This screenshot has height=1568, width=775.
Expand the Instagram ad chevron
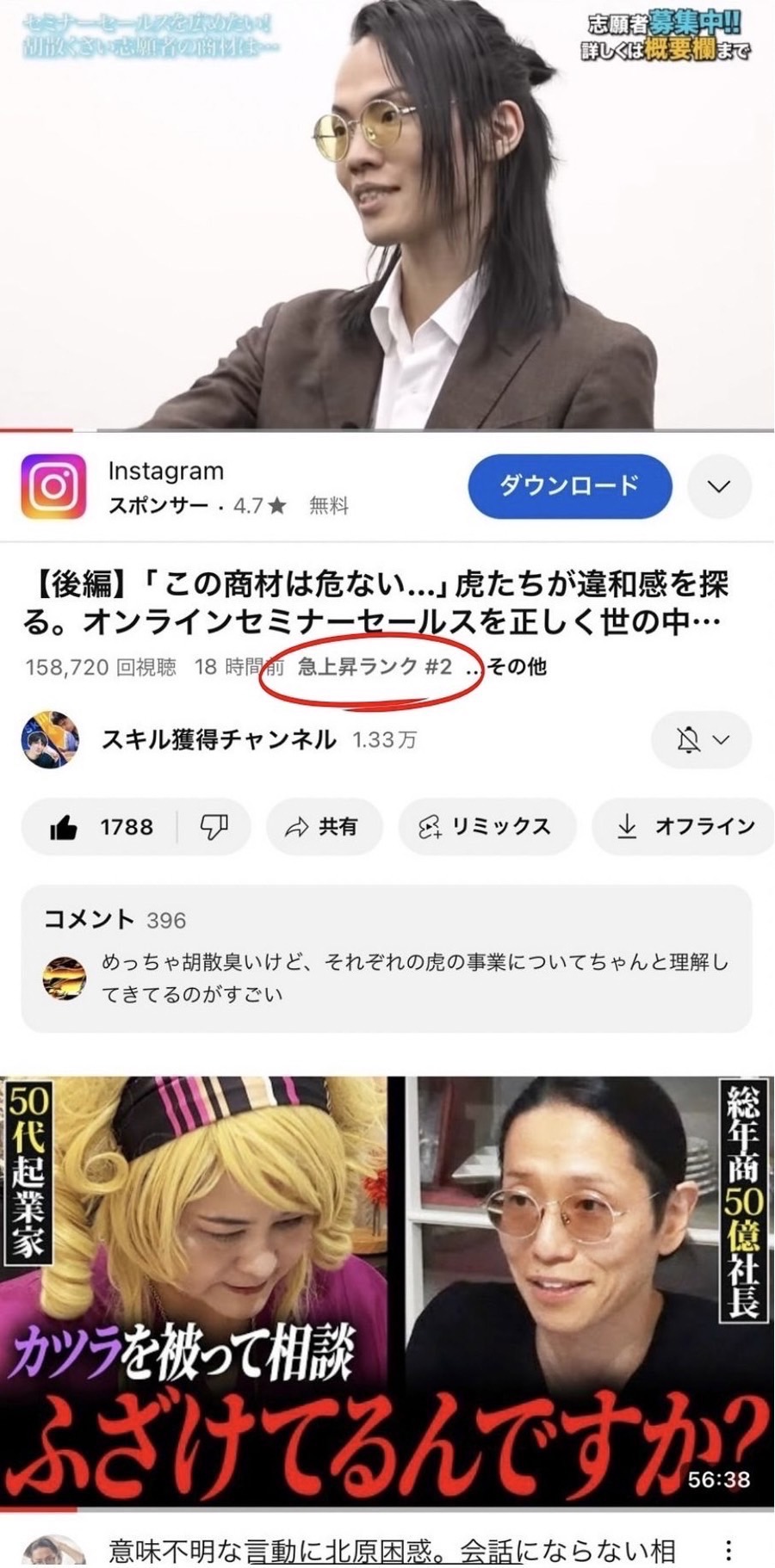718,486
